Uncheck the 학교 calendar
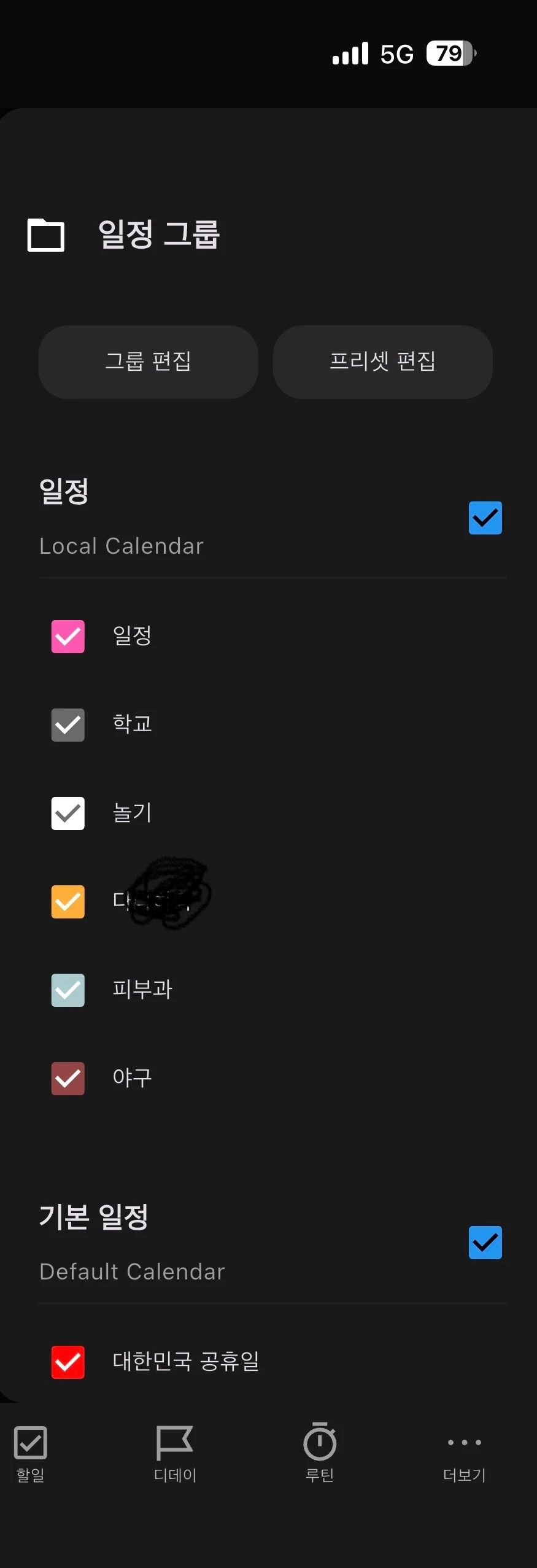537x1568 pixels. [68, 724]
